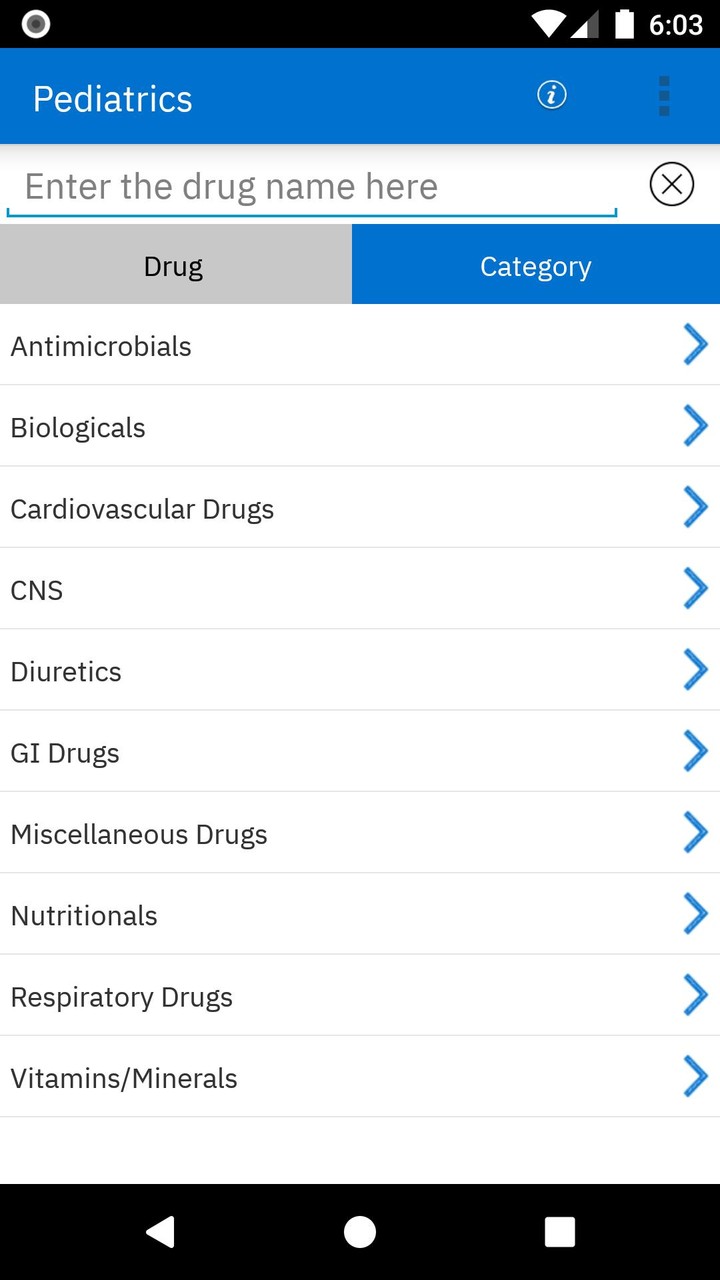Clear the search field with the X icon
Screen dimensions: 720x1280
[671, 184]
